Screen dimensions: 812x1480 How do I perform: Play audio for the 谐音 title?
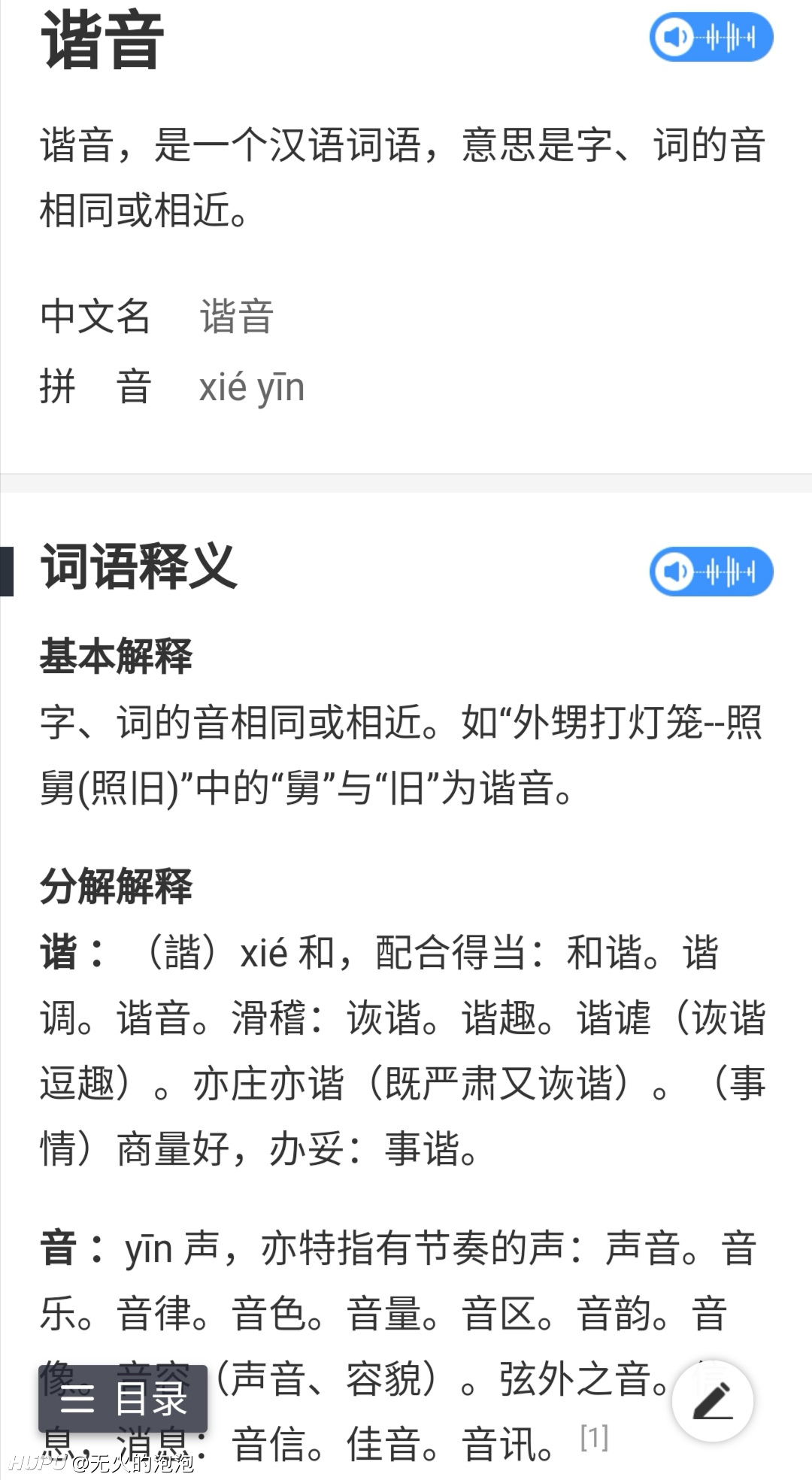[x=711, y=36]
